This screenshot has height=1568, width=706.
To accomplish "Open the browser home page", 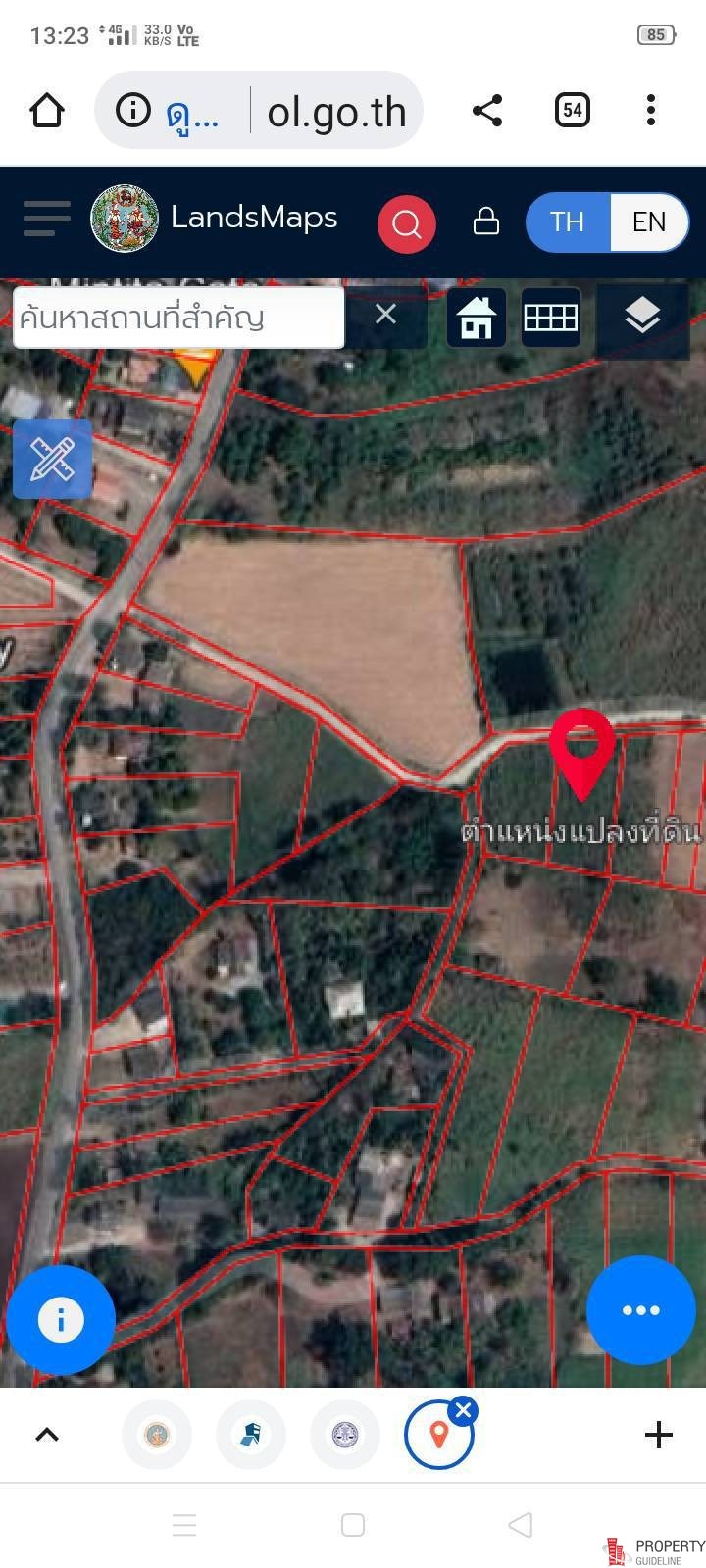I will coord(47,110).
